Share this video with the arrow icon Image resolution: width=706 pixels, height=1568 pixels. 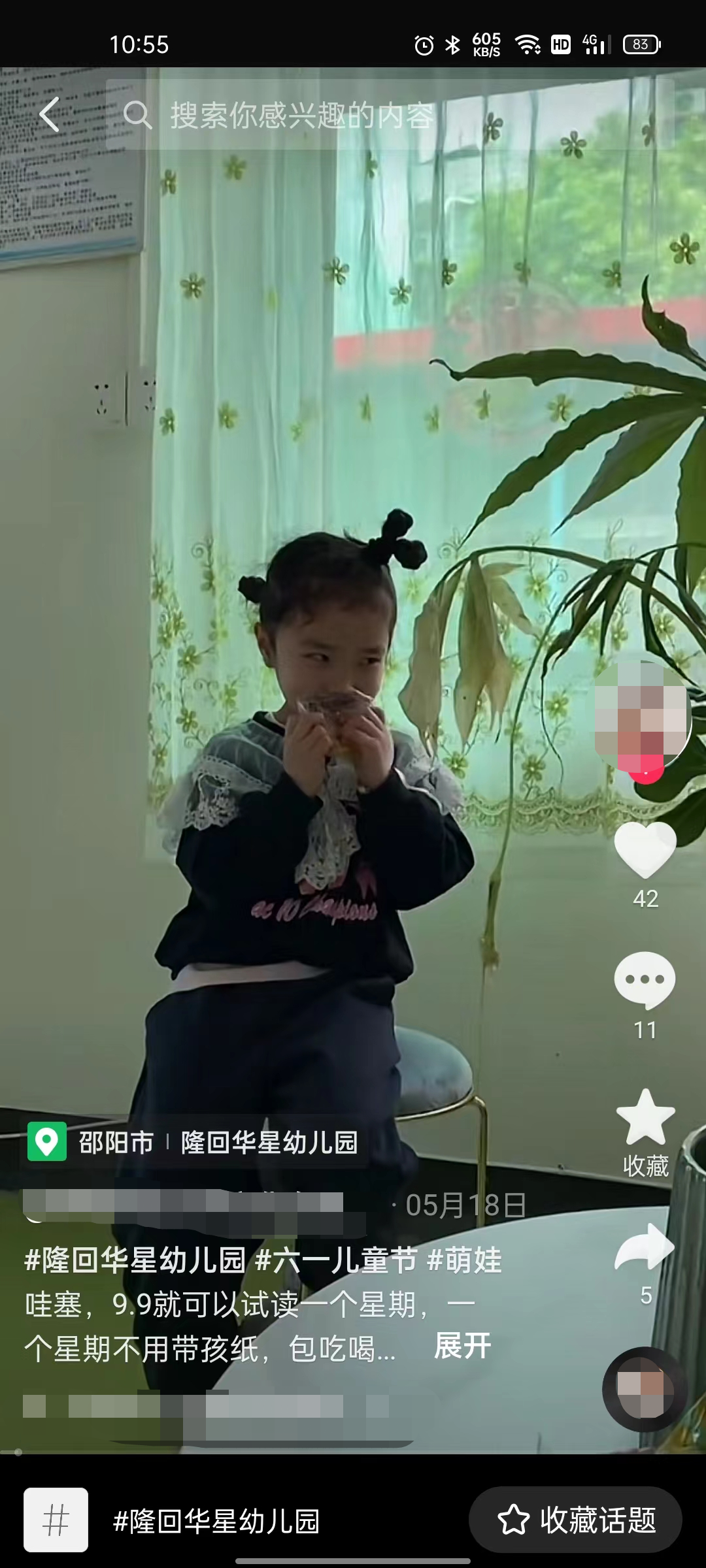[645, 1247]
